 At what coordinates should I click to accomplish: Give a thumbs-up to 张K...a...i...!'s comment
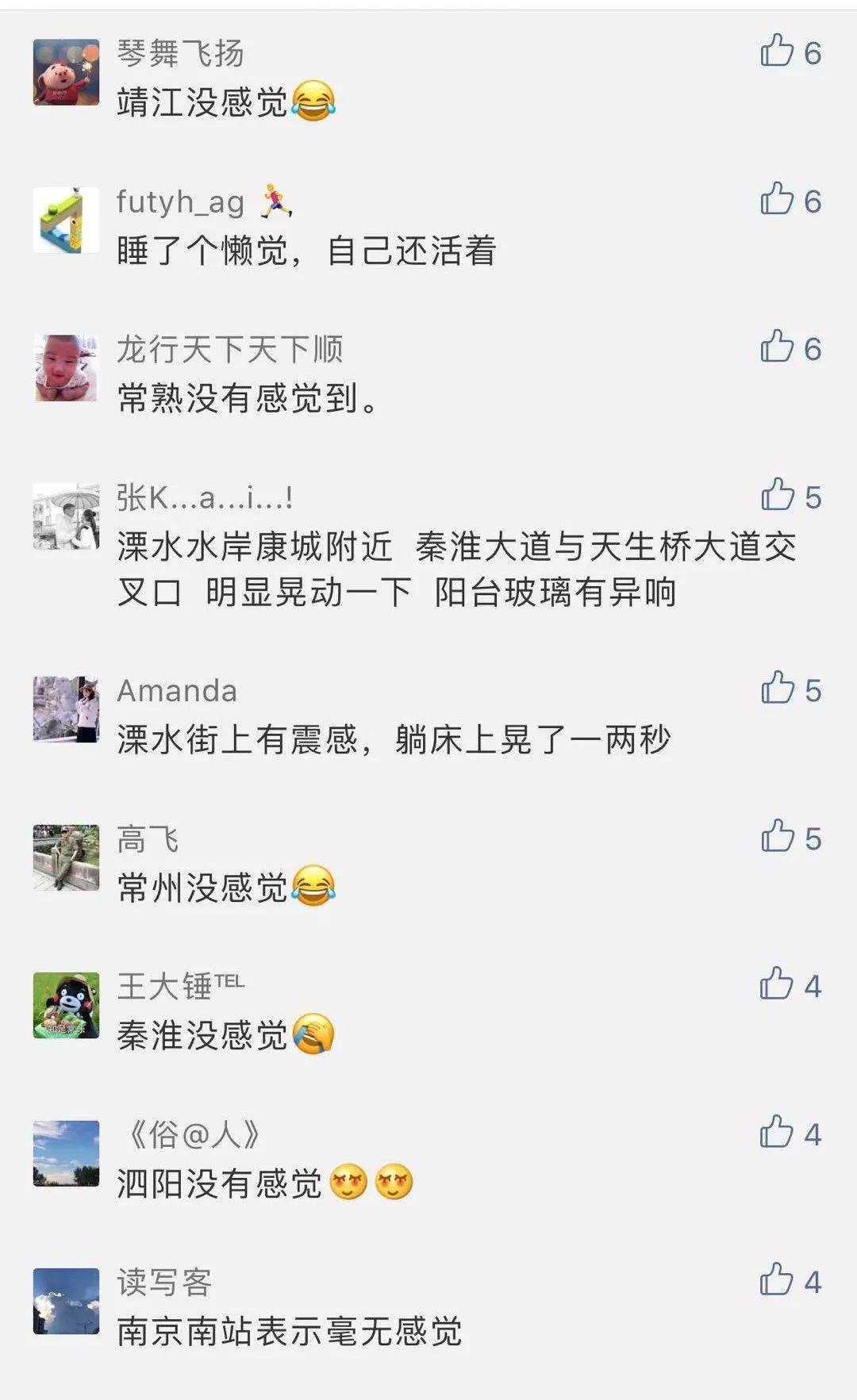coord(777,496)
